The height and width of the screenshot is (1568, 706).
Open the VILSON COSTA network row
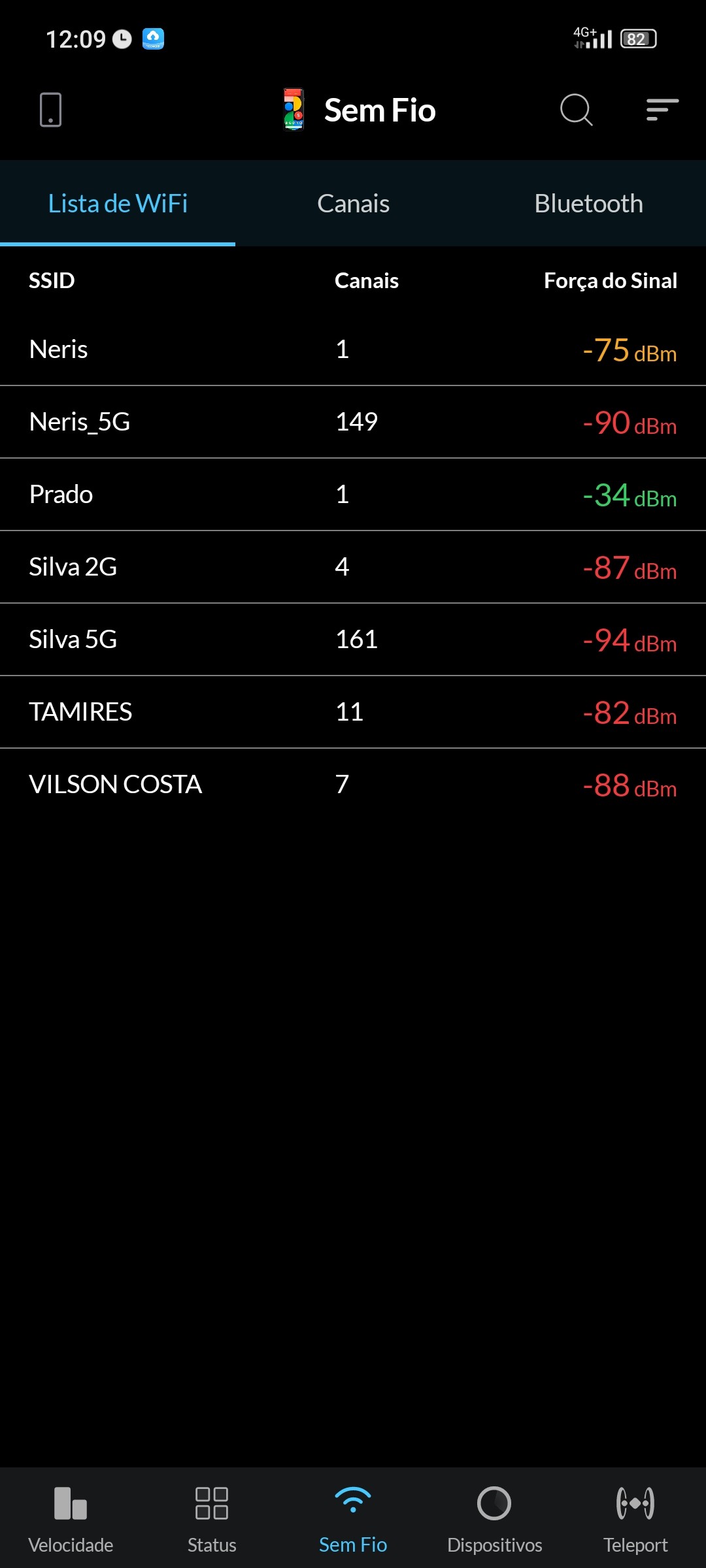(353, 785)
